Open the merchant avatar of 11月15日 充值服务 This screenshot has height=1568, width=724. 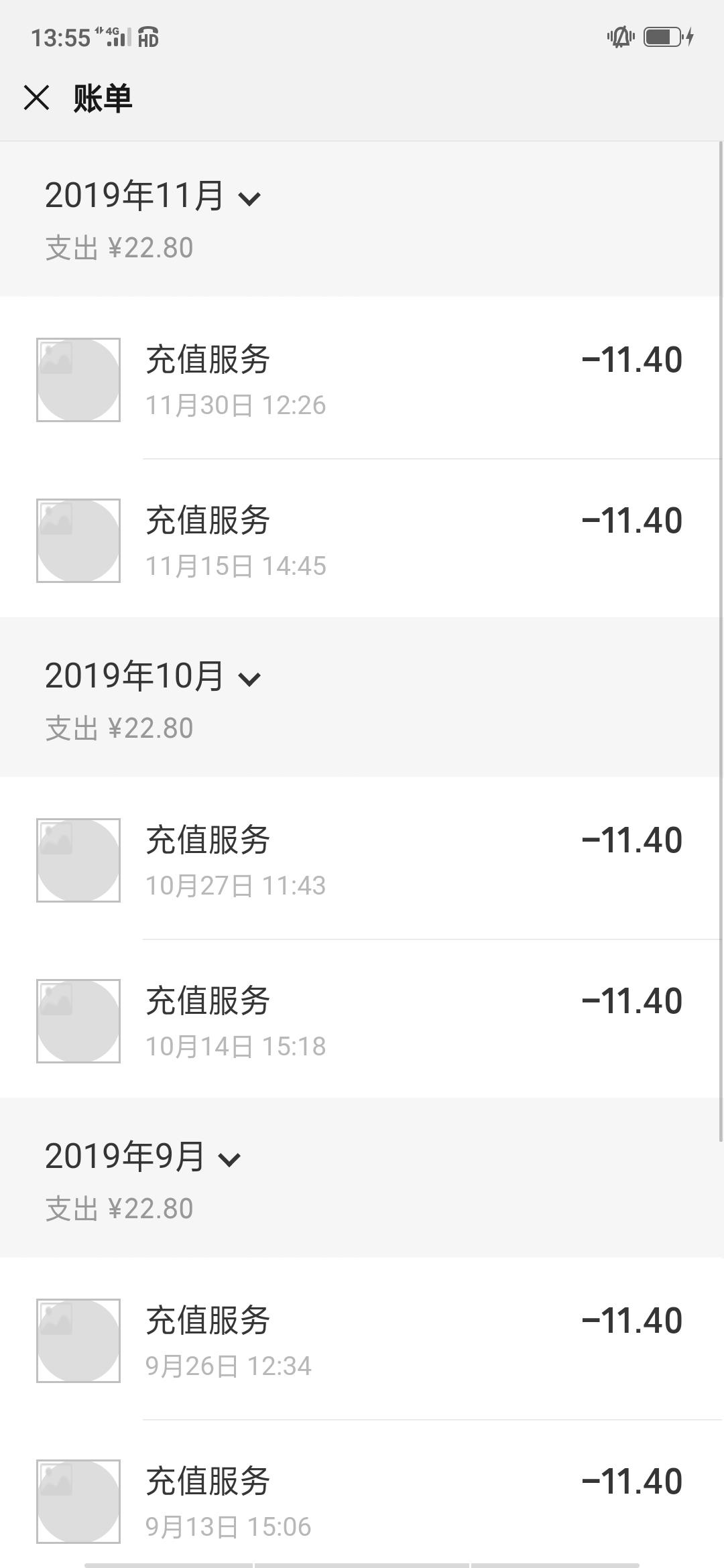(78, 540)
